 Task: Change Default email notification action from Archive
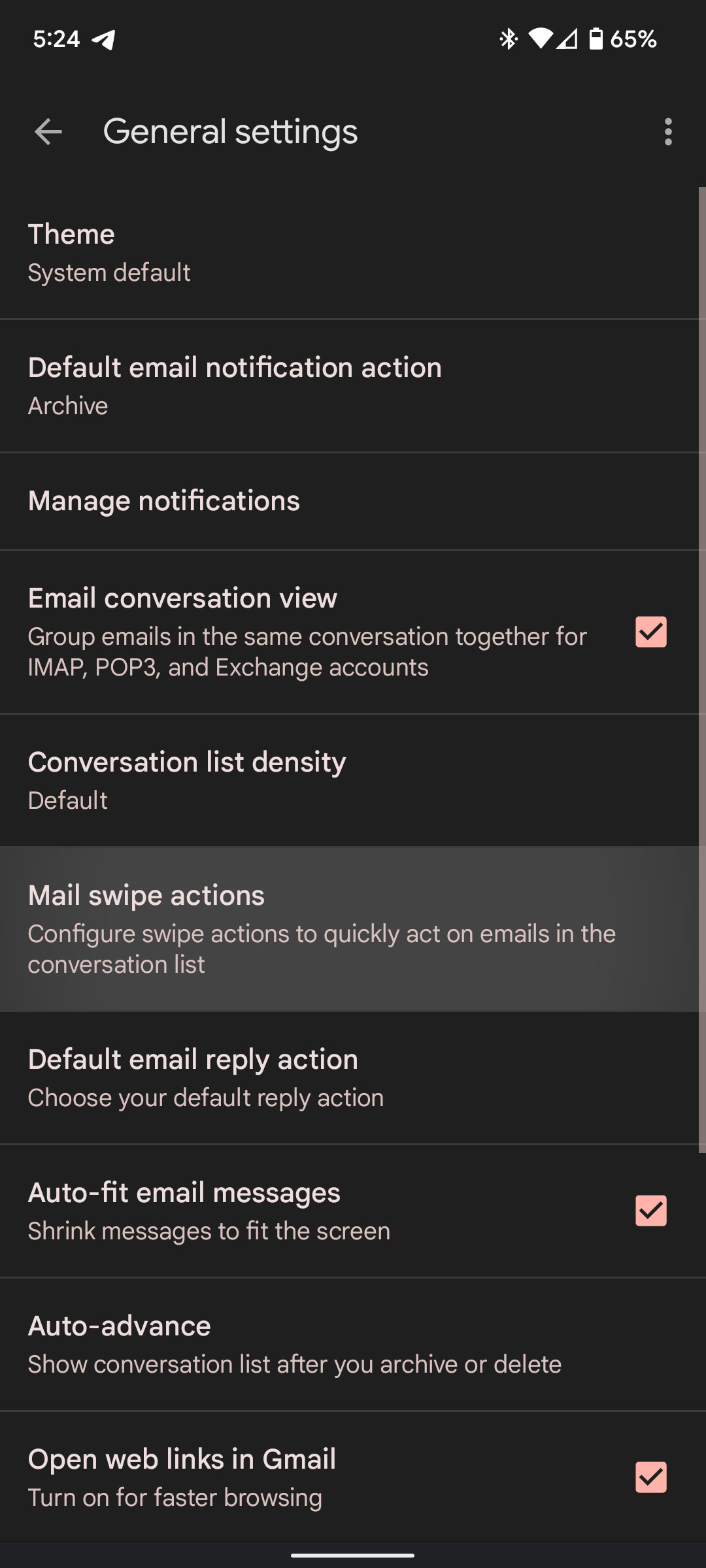pyautogui.click(x=353, y=384)
